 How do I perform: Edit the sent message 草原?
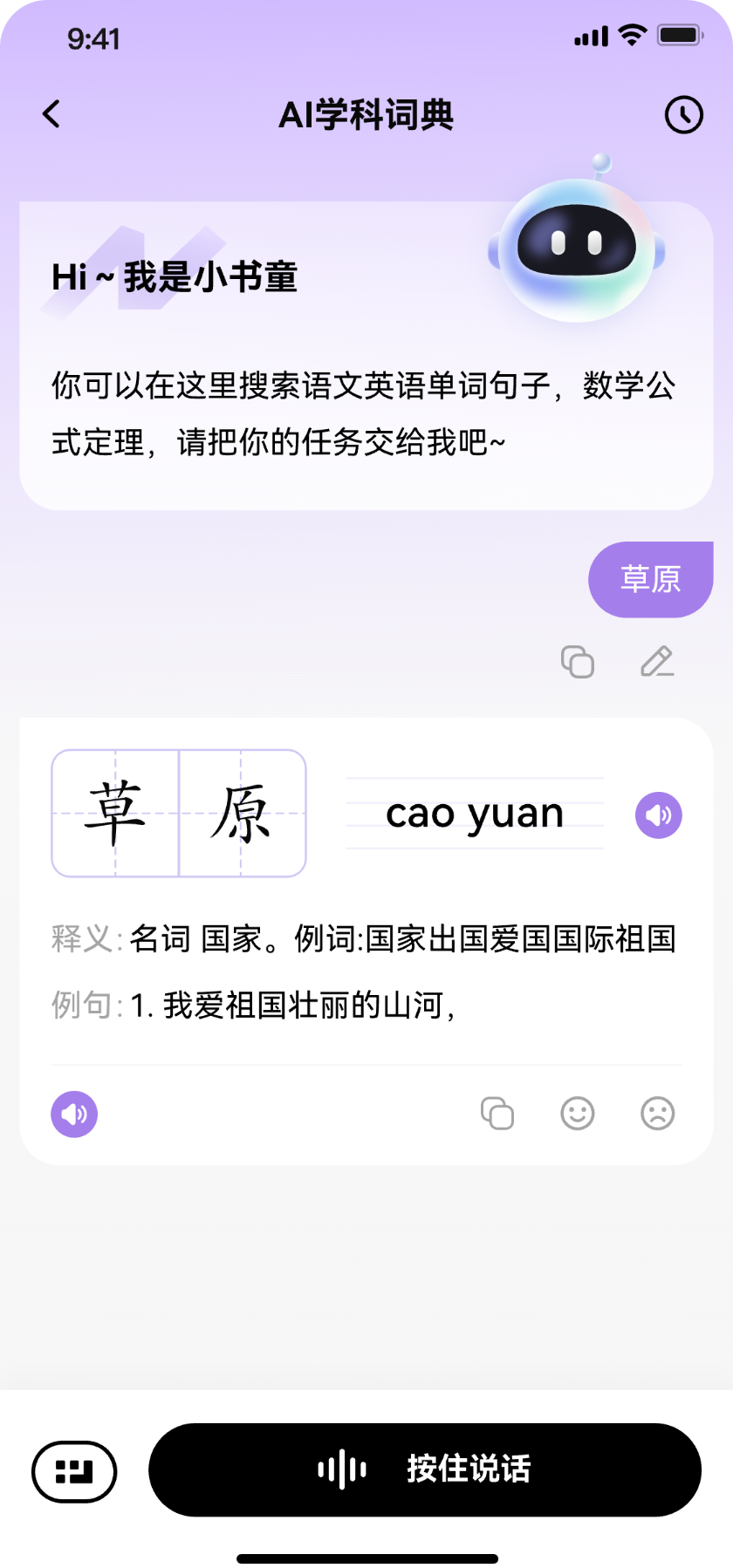[x=657, y=662]
